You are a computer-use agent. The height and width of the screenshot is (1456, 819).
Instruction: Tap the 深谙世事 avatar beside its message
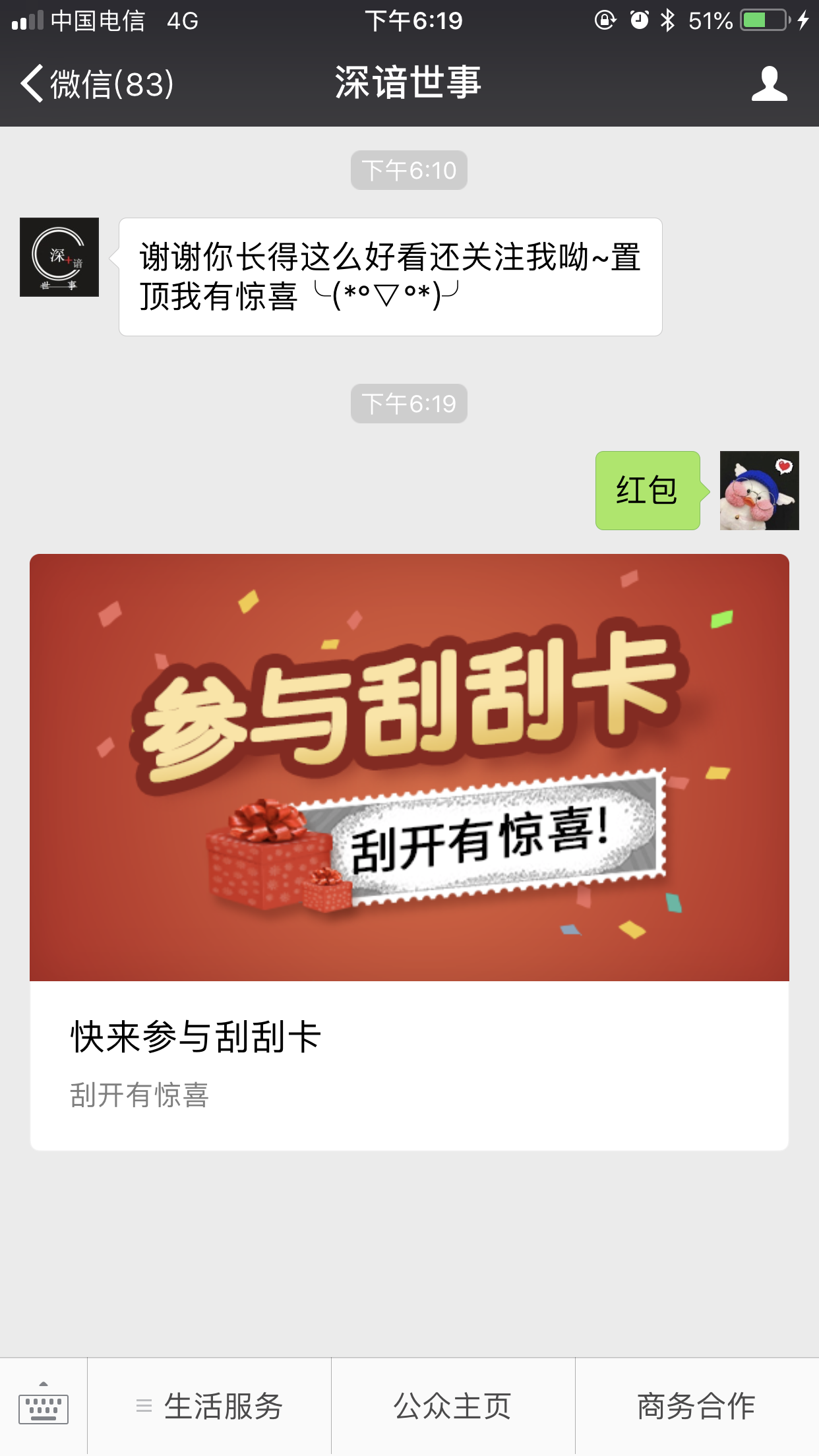coord(59,257)
